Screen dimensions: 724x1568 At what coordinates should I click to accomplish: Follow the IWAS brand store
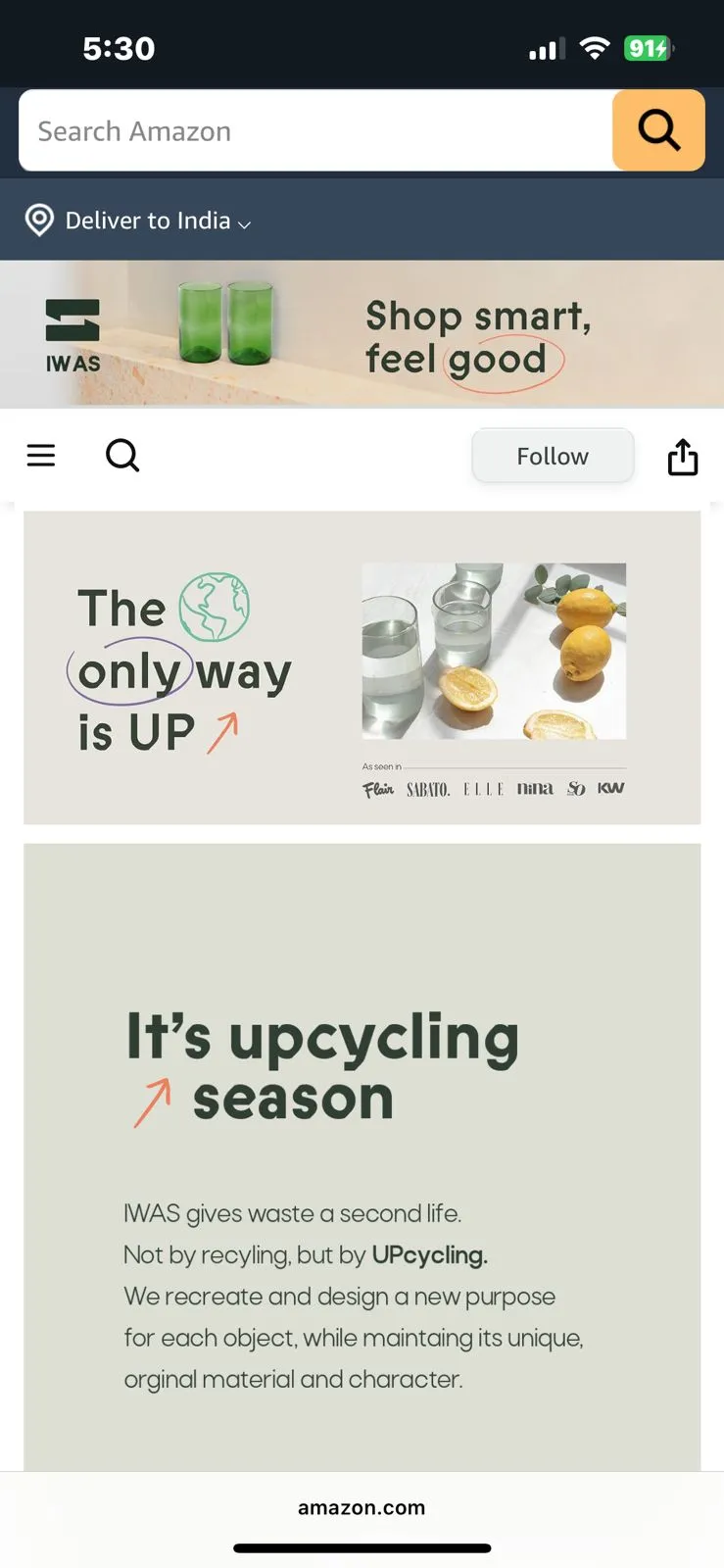pyautogui.click(x=553, y=456)
